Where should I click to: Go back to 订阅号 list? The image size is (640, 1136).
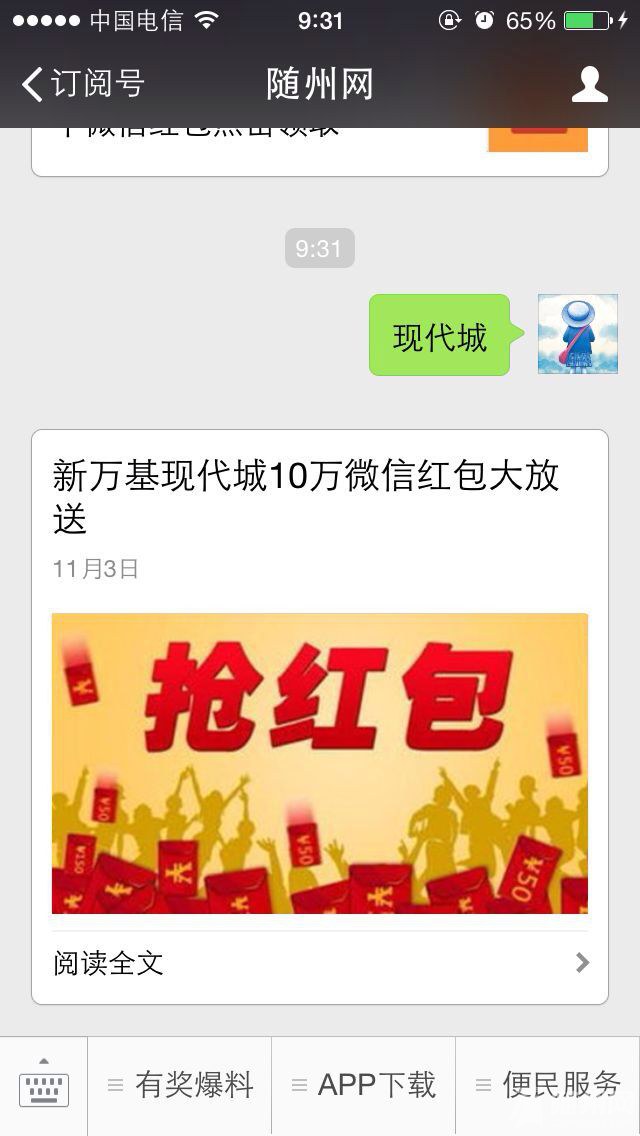82,84
